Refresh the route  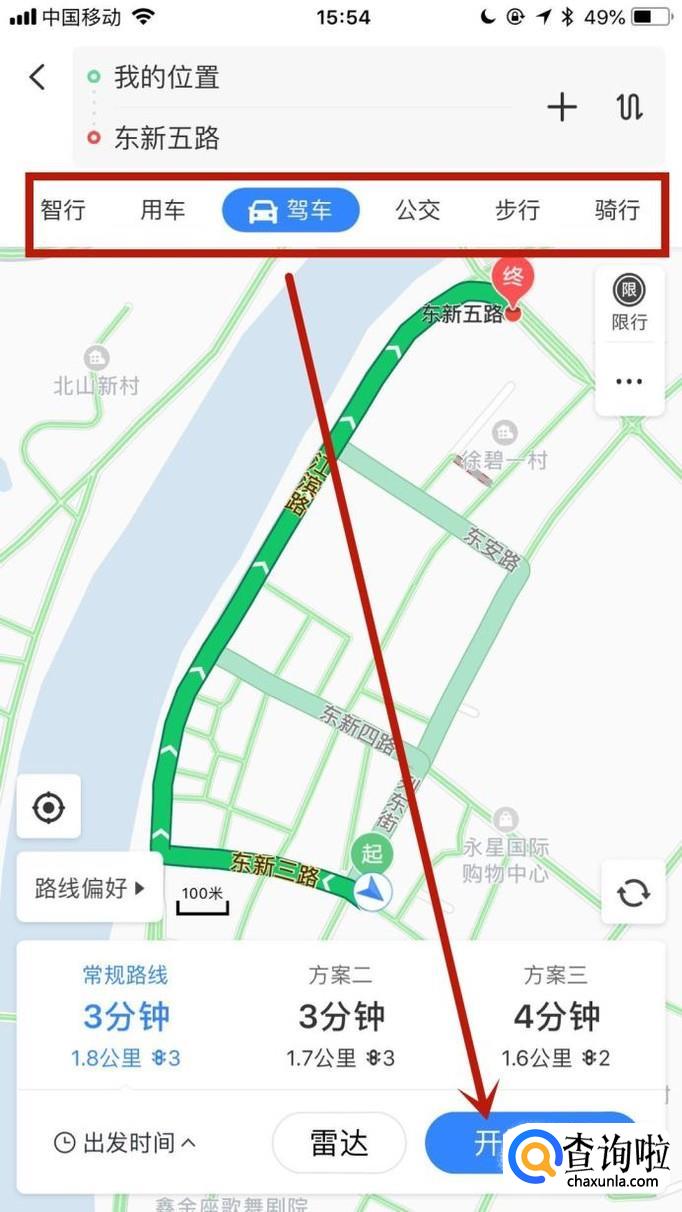tap(633, 892)
